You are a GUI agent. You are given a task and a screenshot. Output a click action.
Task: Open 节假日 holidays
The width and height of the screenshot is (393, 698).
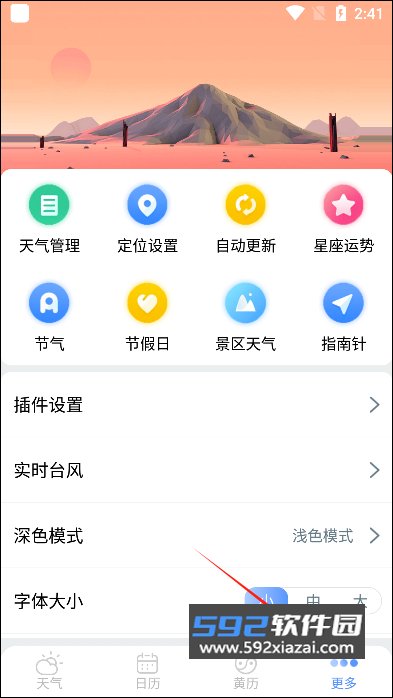[147, 318]
